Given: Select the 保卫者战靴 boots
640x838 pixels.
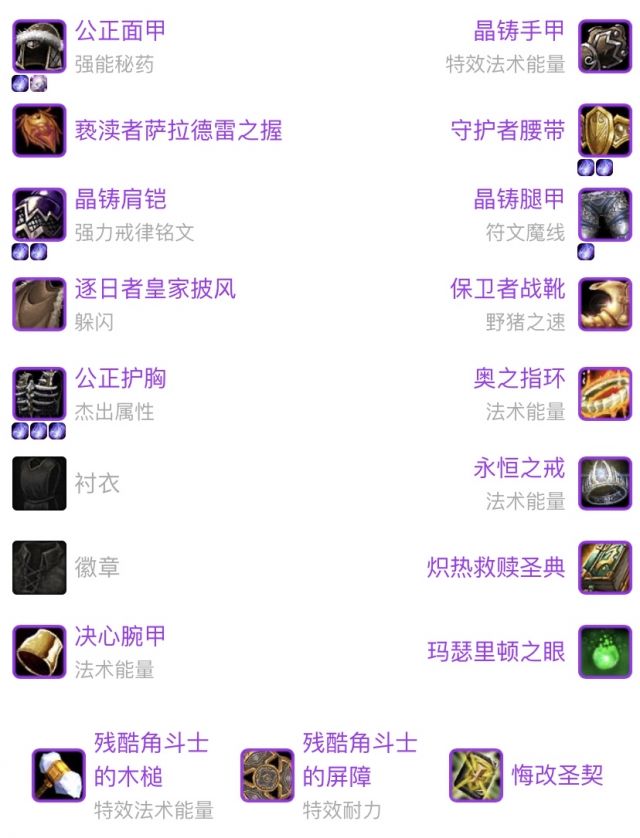Looking at the screenshot, I should (508, 290).
